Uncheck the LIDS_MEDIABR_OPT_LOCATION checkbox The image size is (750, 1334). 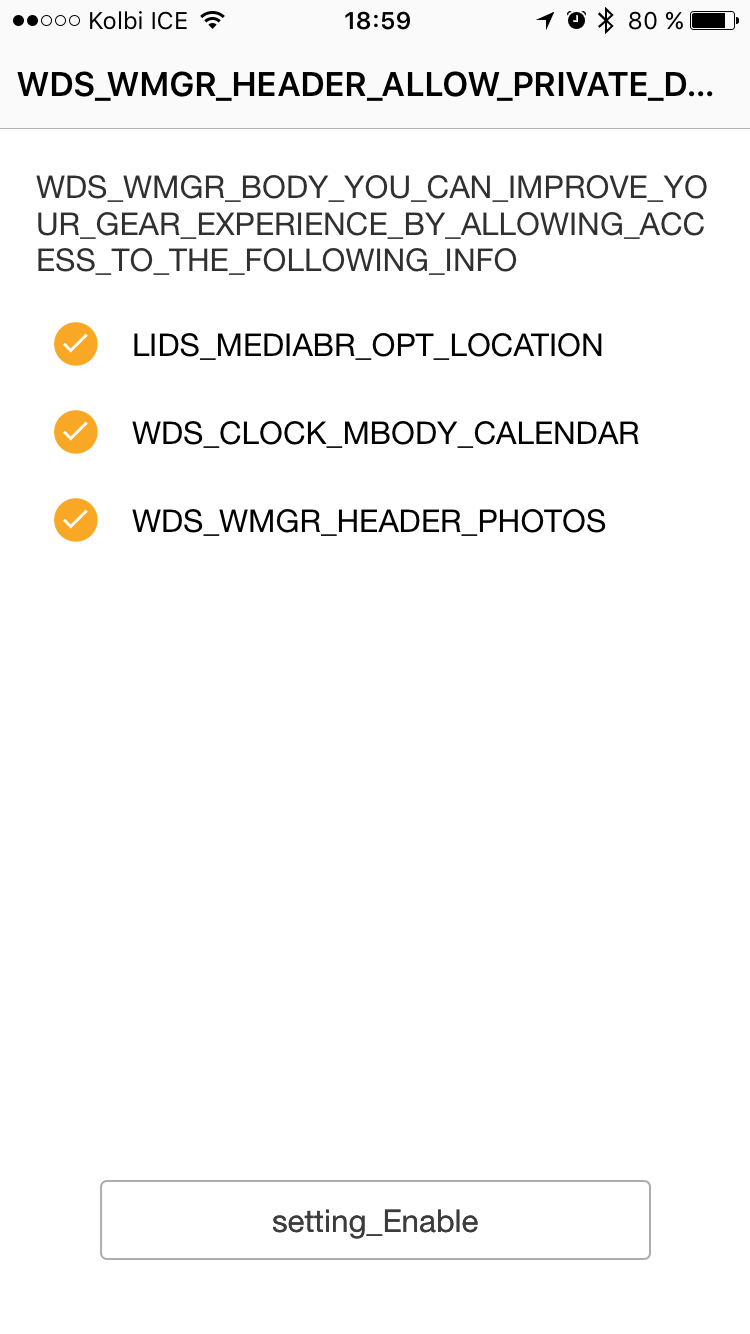coord(76,345)
